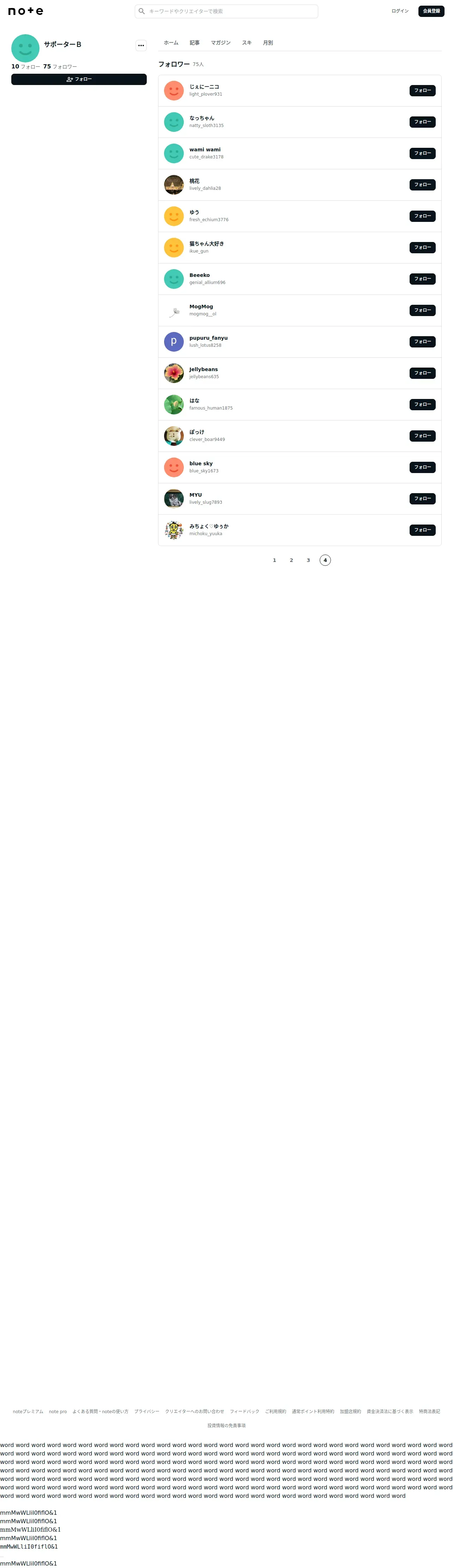Open the three-dot menu beside サポーターB
The width and height of the screenshot is (453, 1568).
pos(141,45)
